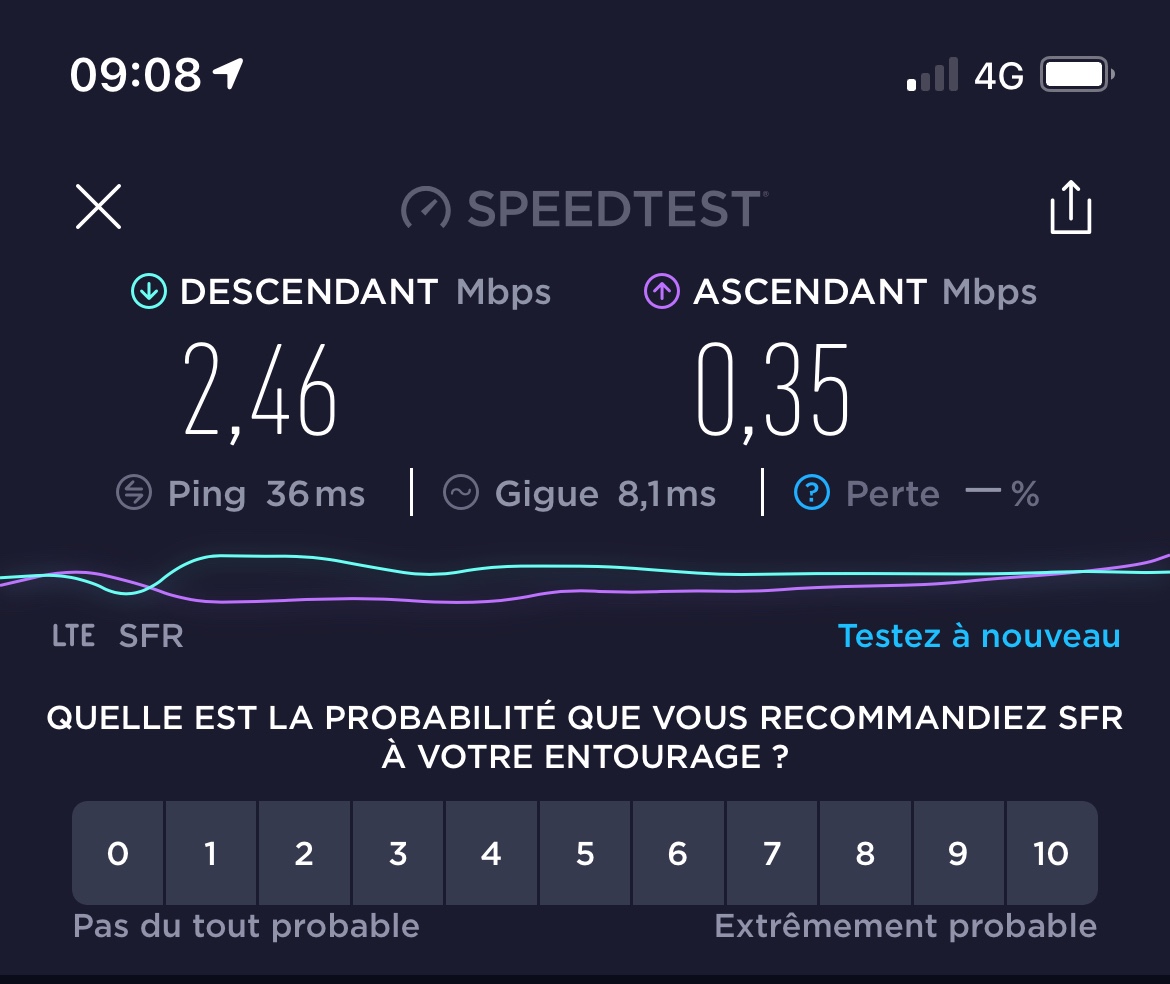Open the Perte help question icon

812,493
